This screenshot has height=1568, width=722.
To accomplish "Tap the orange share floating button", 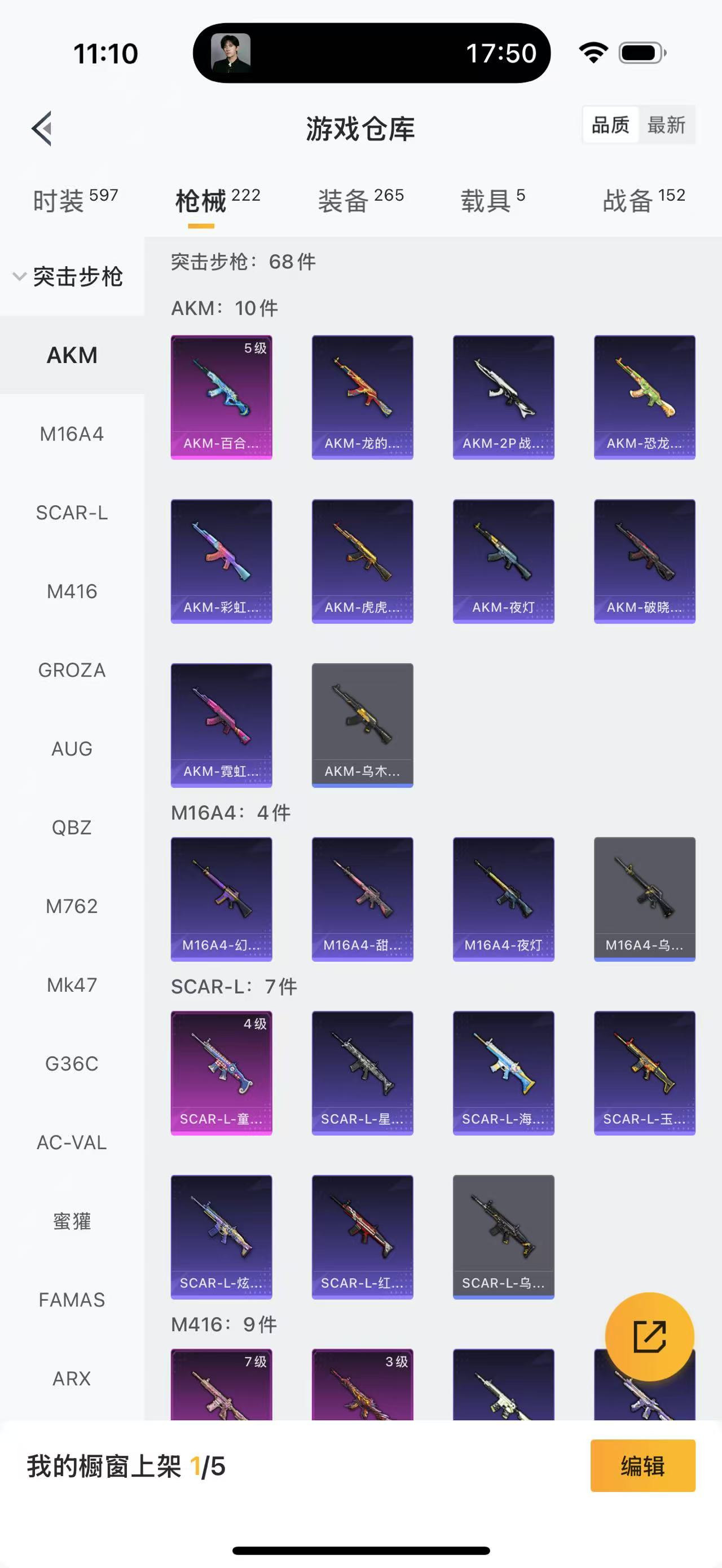I will pyautogui.click(x=649, y=1337).
